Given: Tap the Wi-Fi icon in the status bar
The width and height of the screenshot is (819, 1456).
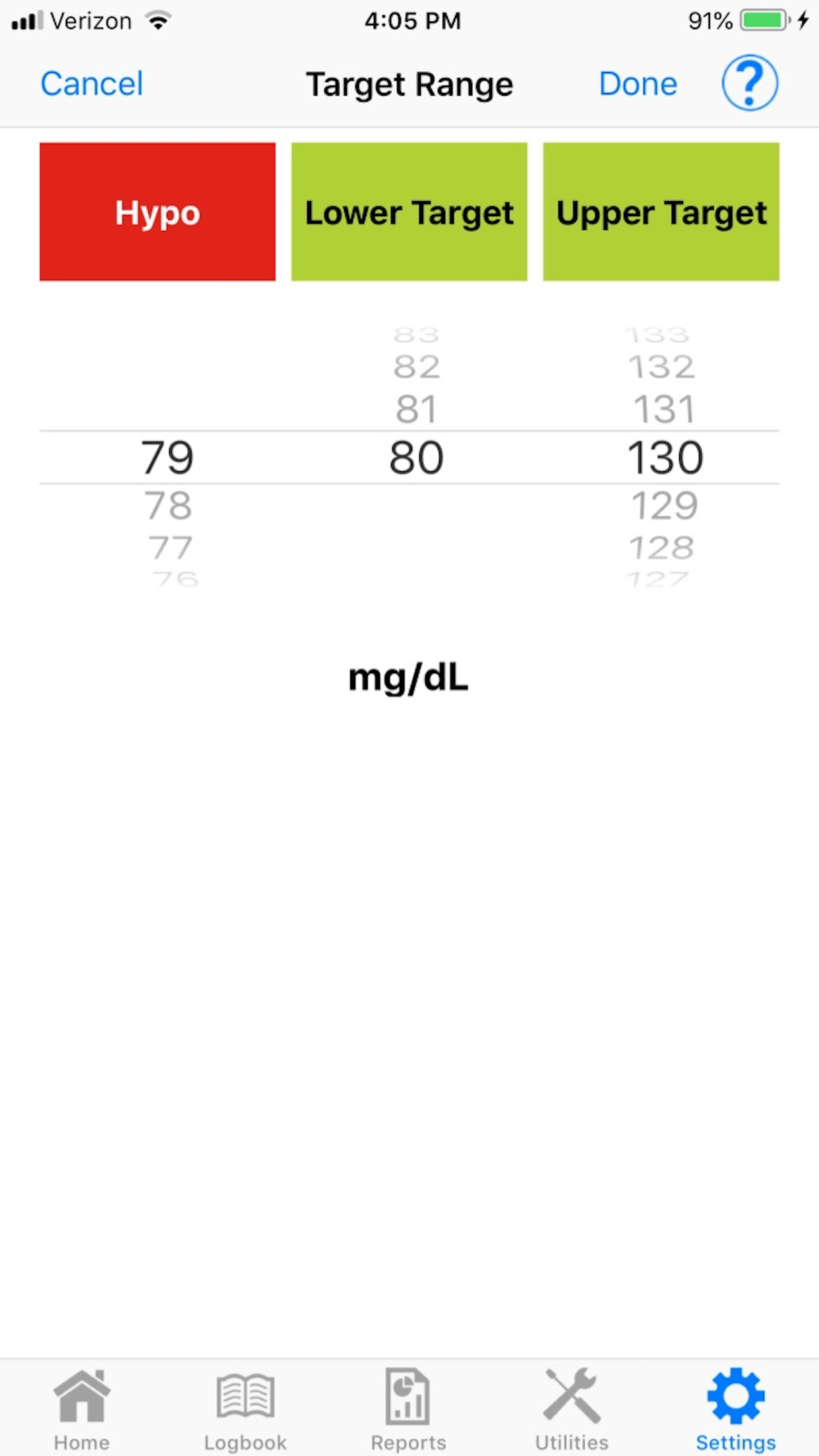Looking at the screenshot, I should [158, 20].
